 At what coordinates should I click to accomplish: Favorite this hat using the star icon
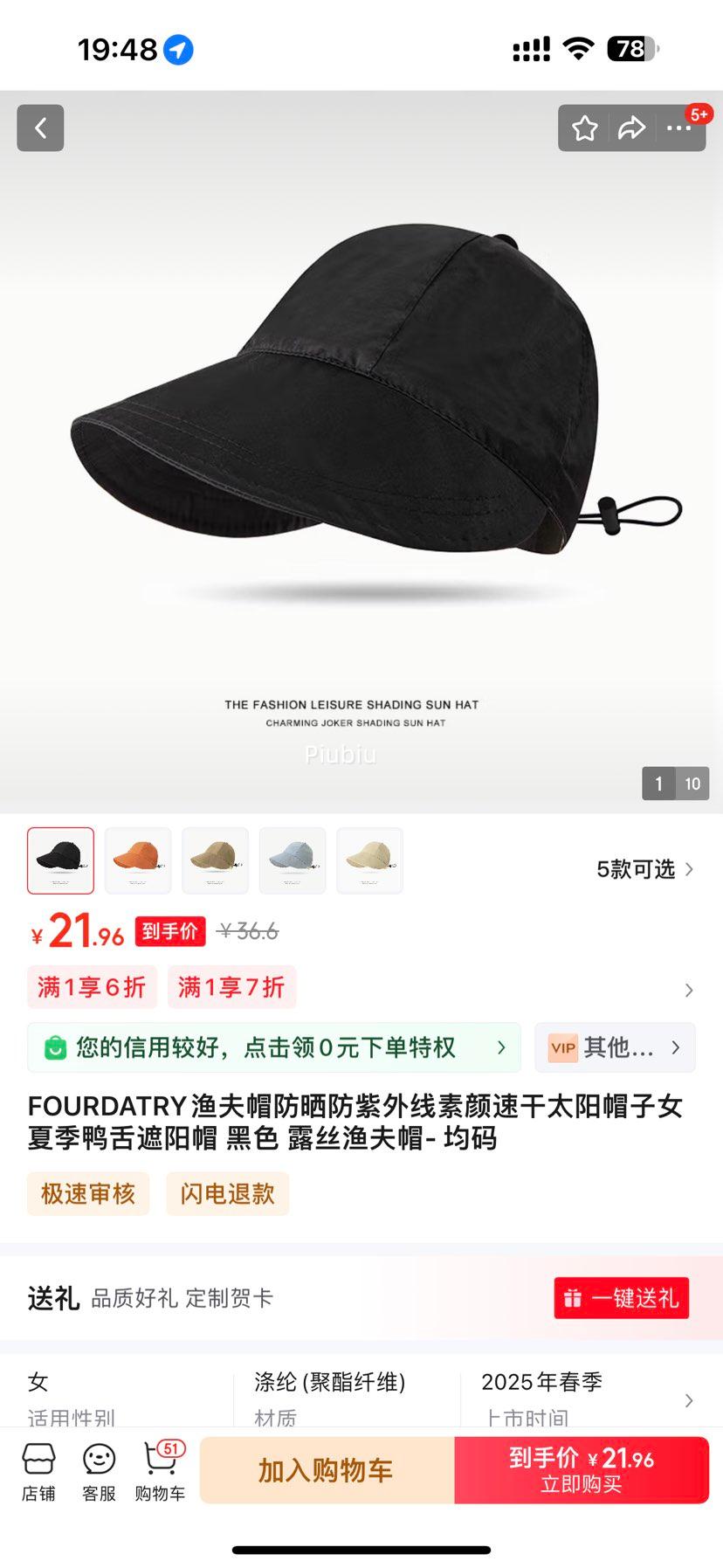click(x=585, y=128)
